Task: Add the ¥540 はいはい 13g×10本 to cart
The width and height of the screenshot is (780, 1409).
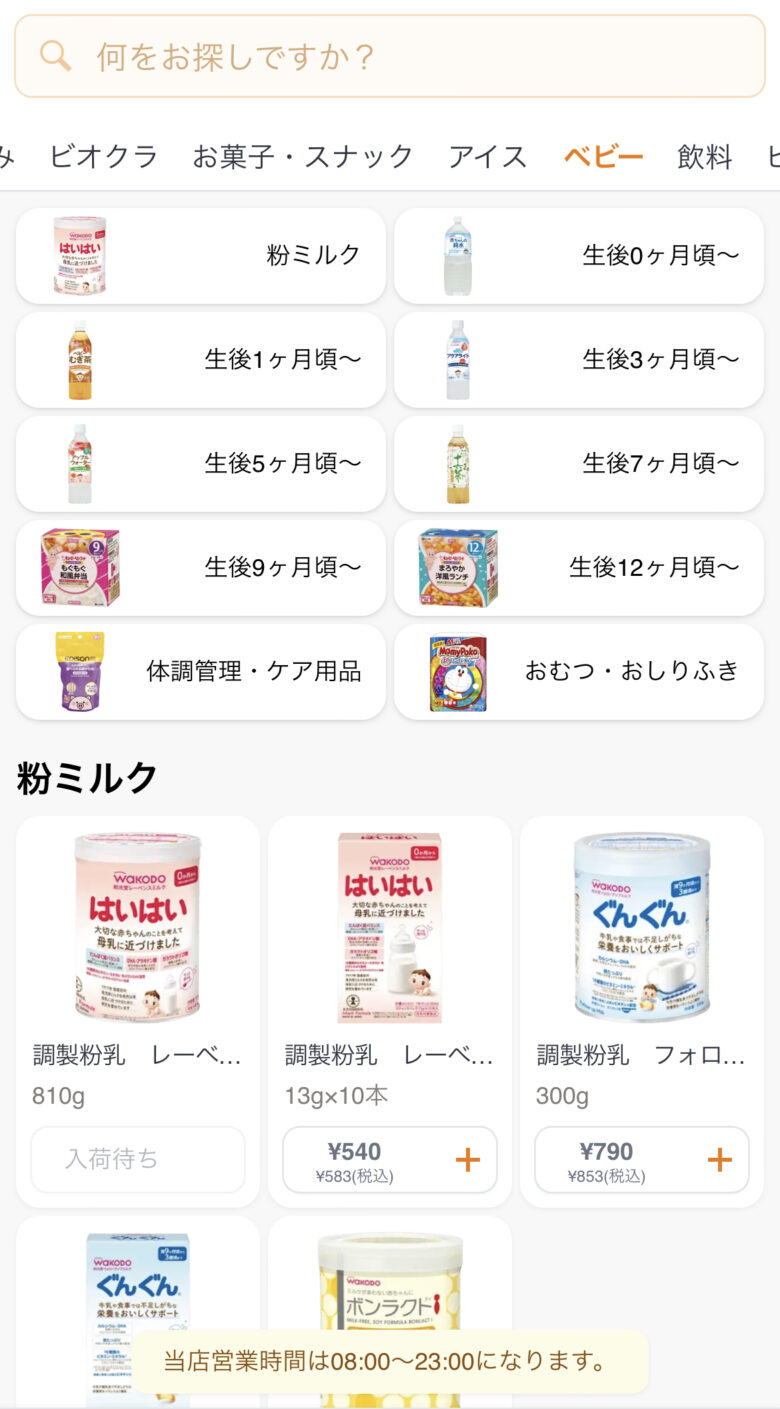Action: tap(467, 1160)
